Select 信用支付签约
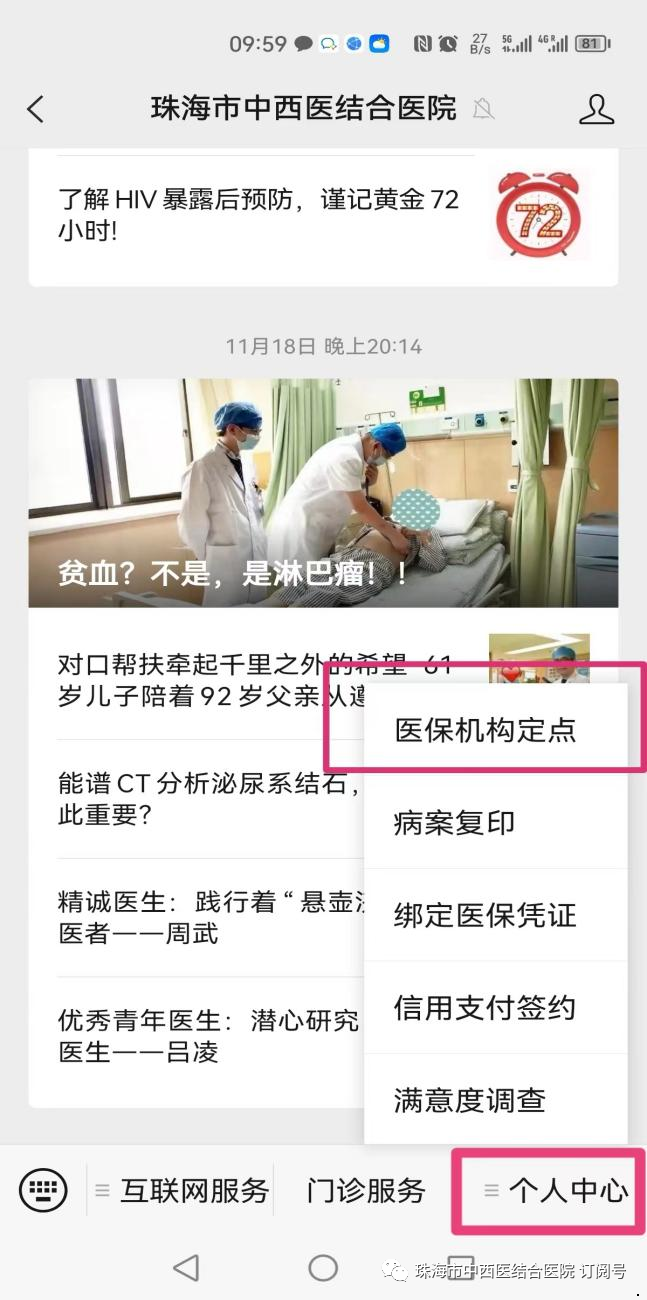Viewport: 647px width, 1300px height. coord(486,1007)
